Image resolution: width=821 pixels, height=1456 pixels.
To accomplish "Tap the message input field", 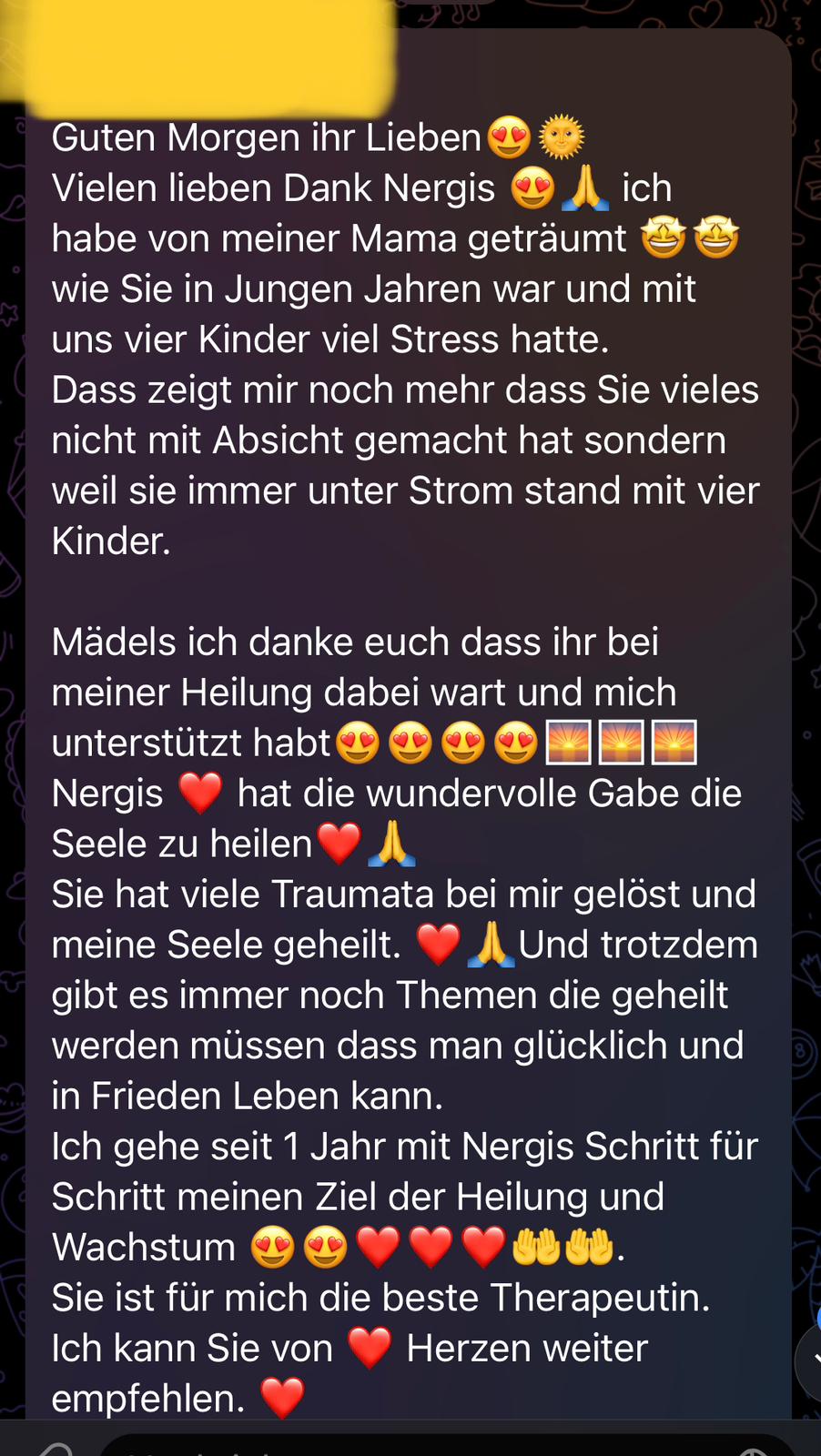I will [448, 1446].
